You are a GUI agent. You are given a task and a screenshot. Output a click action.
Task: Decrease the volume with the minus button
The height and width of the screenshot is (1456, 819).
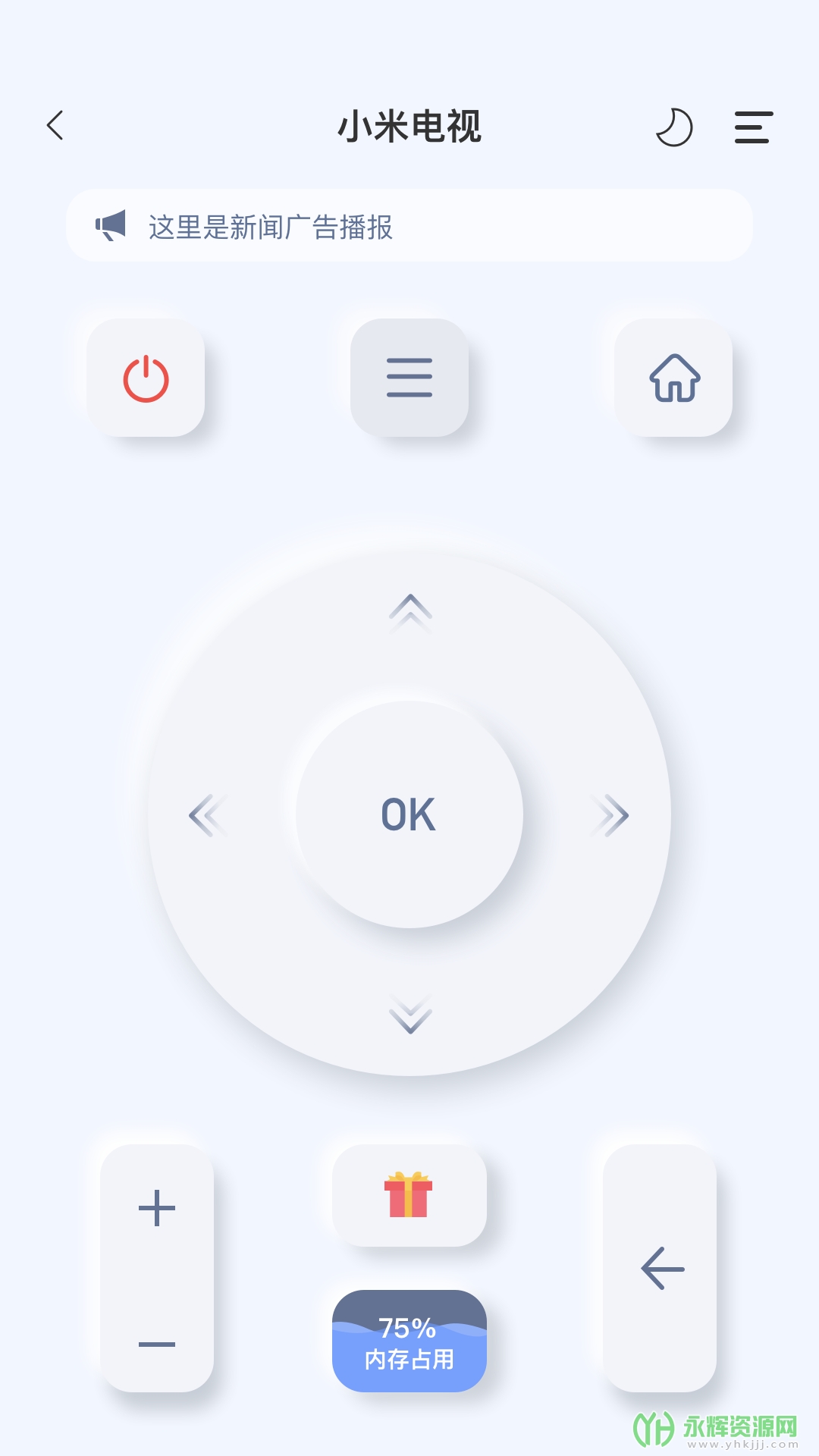157,1344
